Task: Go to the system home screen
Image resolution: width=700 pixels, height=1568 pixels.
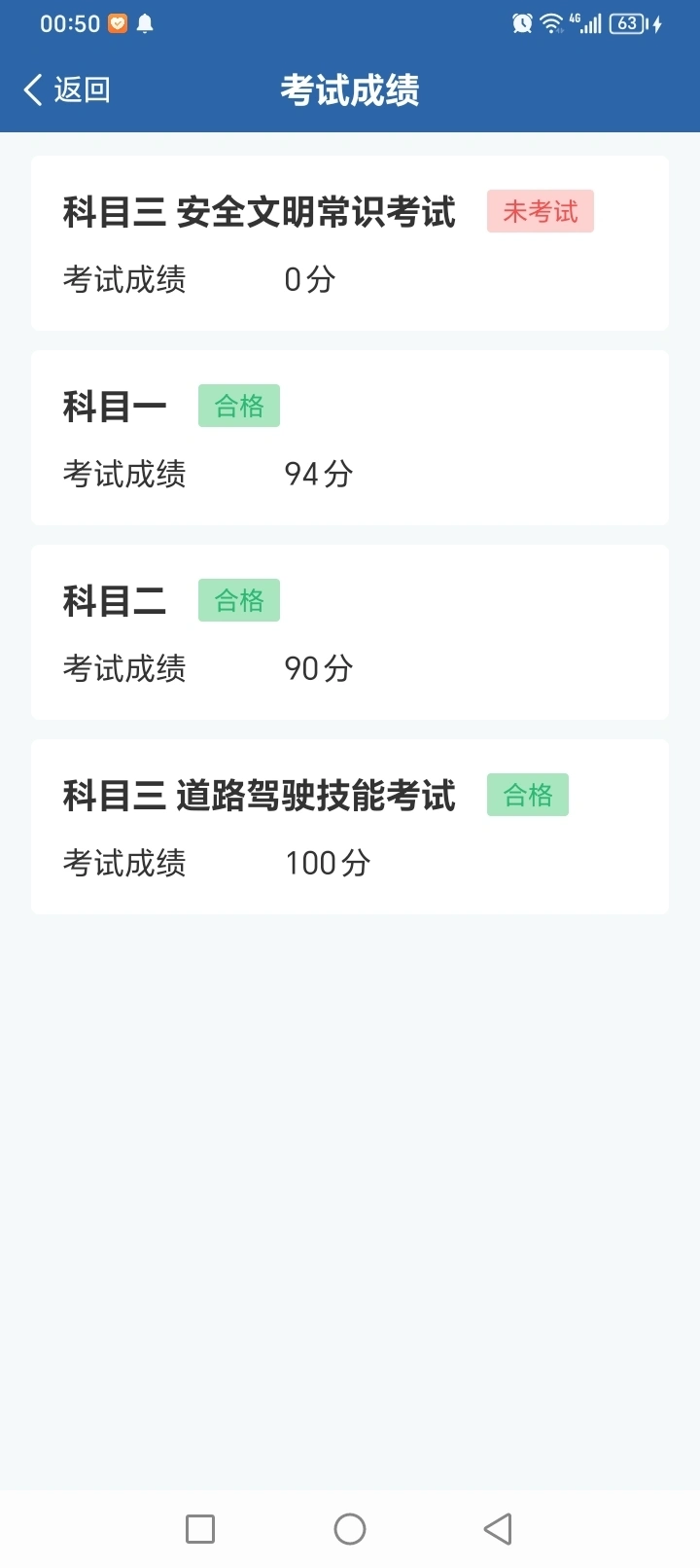Action: (350, 1529)
